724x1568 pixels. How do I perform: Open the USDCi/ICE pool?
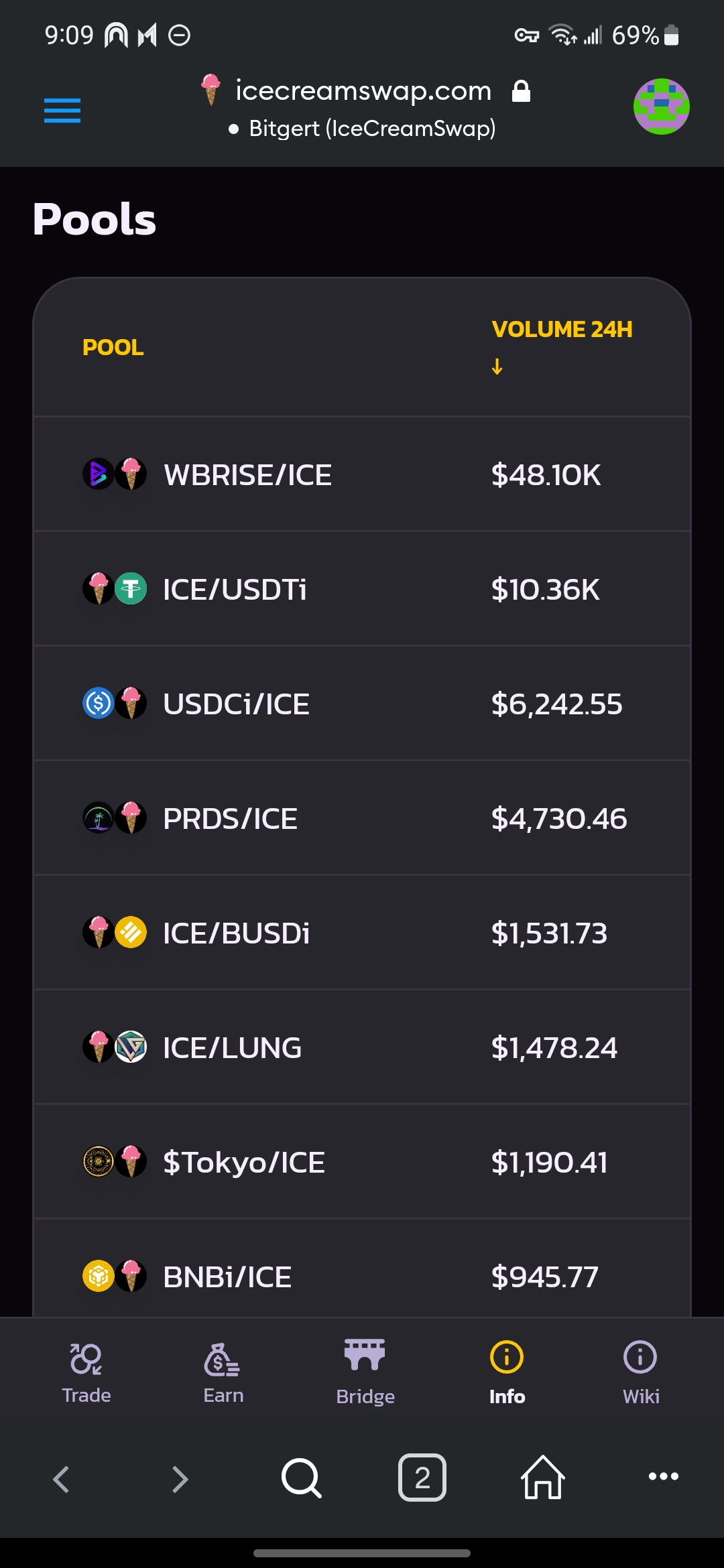coord(362,704)
